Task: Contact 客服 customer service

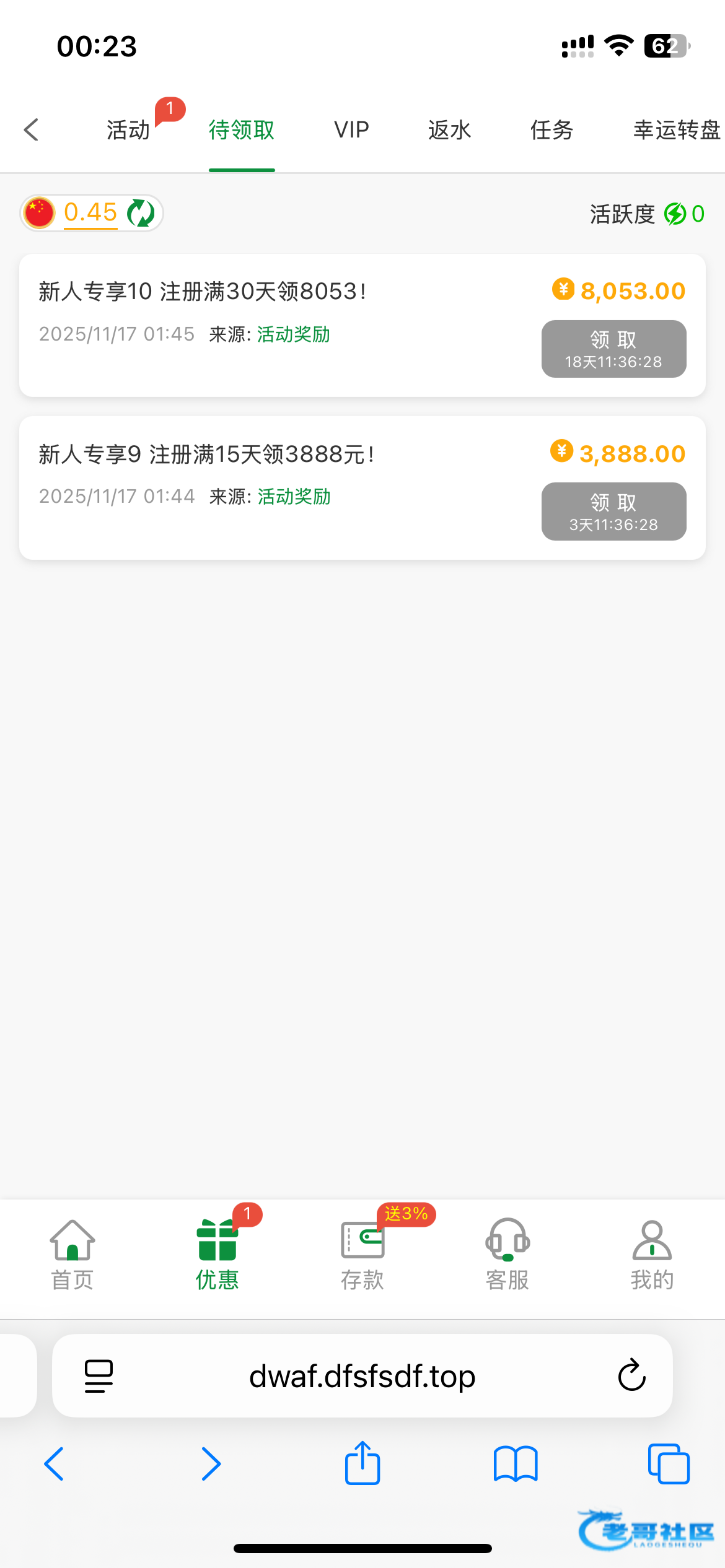Action: pyautogui.click(x=507, y=1255)
